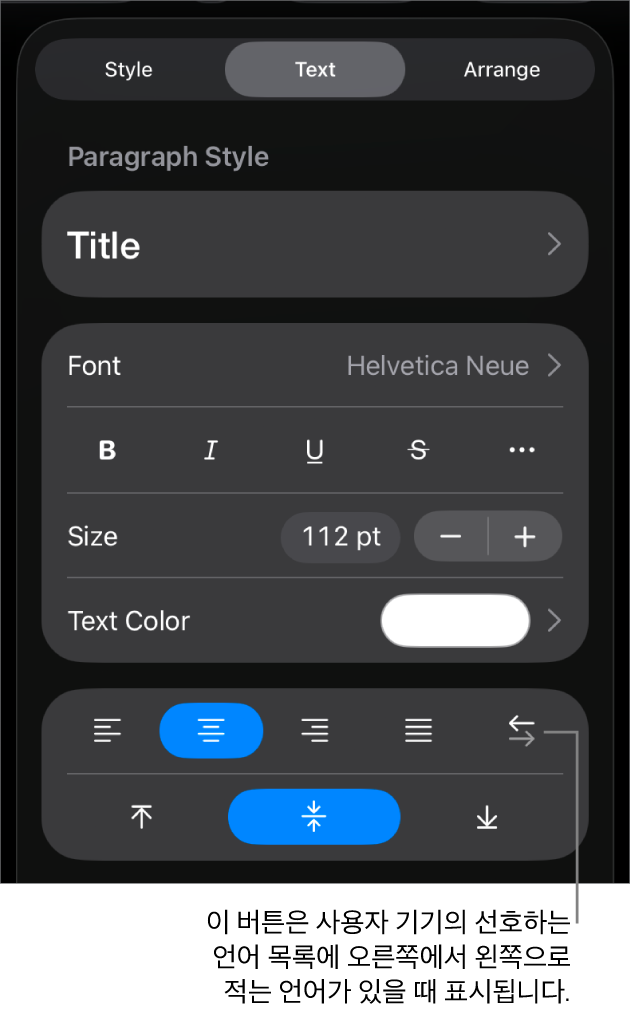Open the Font picker for Helvetica Neue
This screenshot has height=1013, width=630.
[450, 366]
